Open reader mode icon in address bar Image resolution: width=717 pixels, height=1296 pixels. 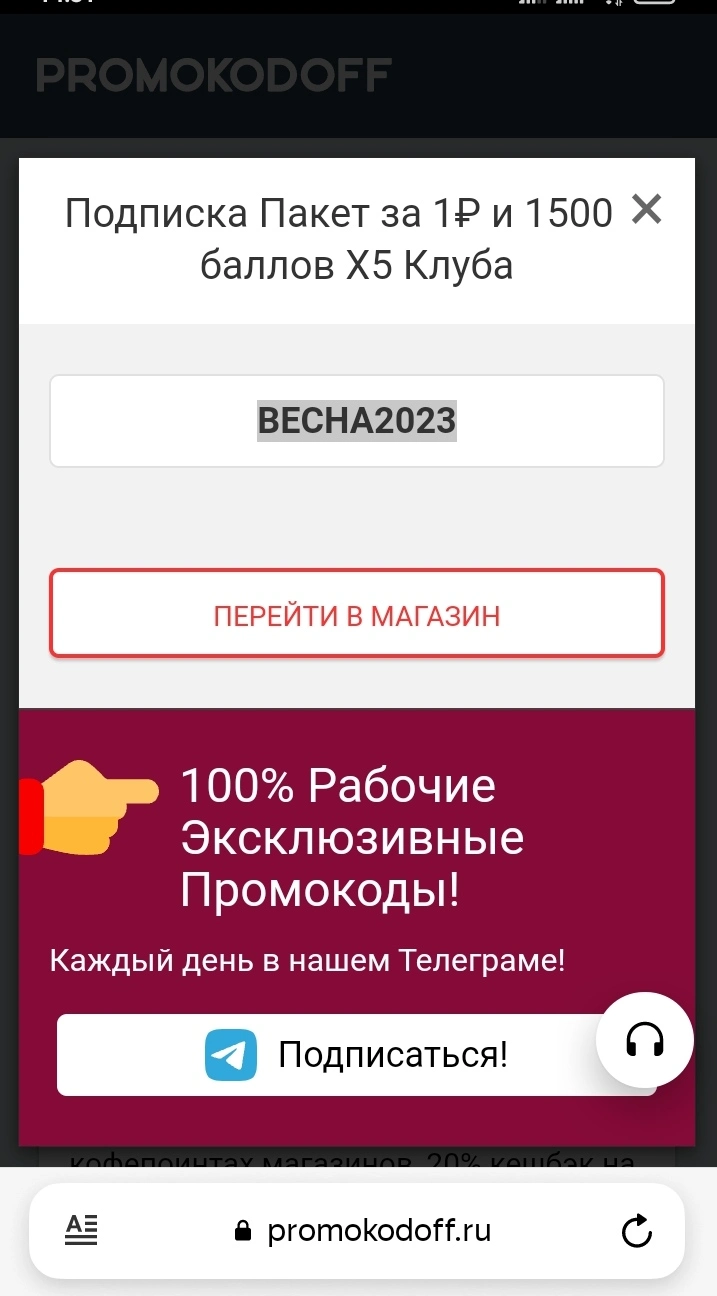pos(82,1230)
